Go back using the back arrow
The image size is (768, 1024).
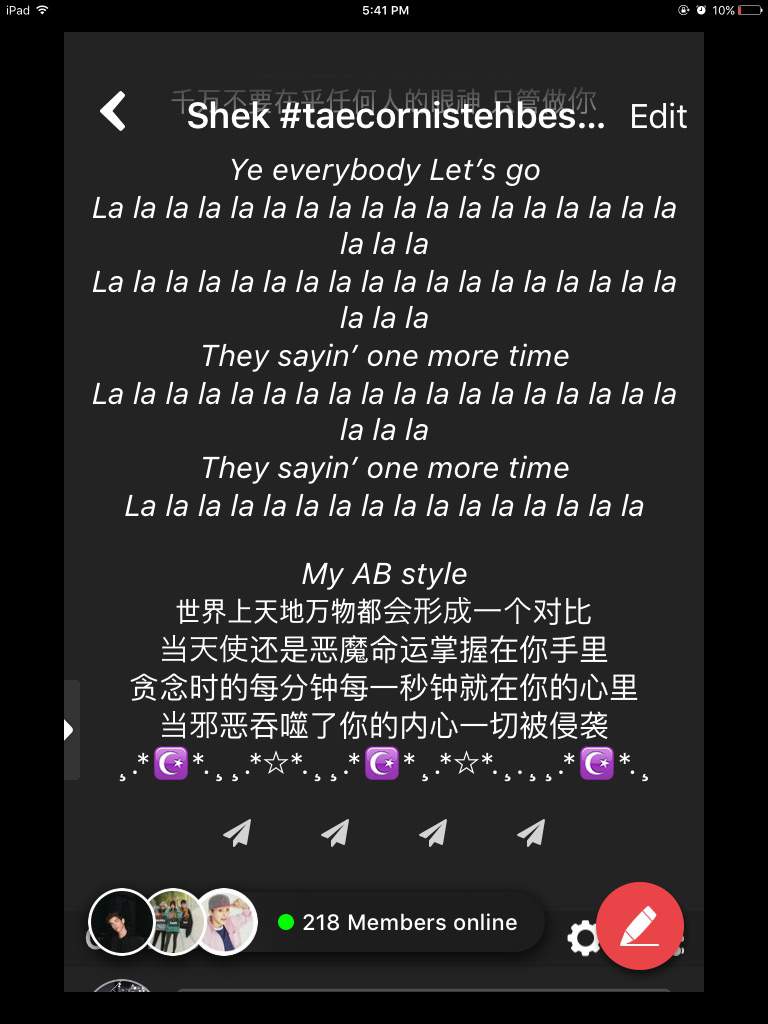pyautogui.click(x=113, y=112)
